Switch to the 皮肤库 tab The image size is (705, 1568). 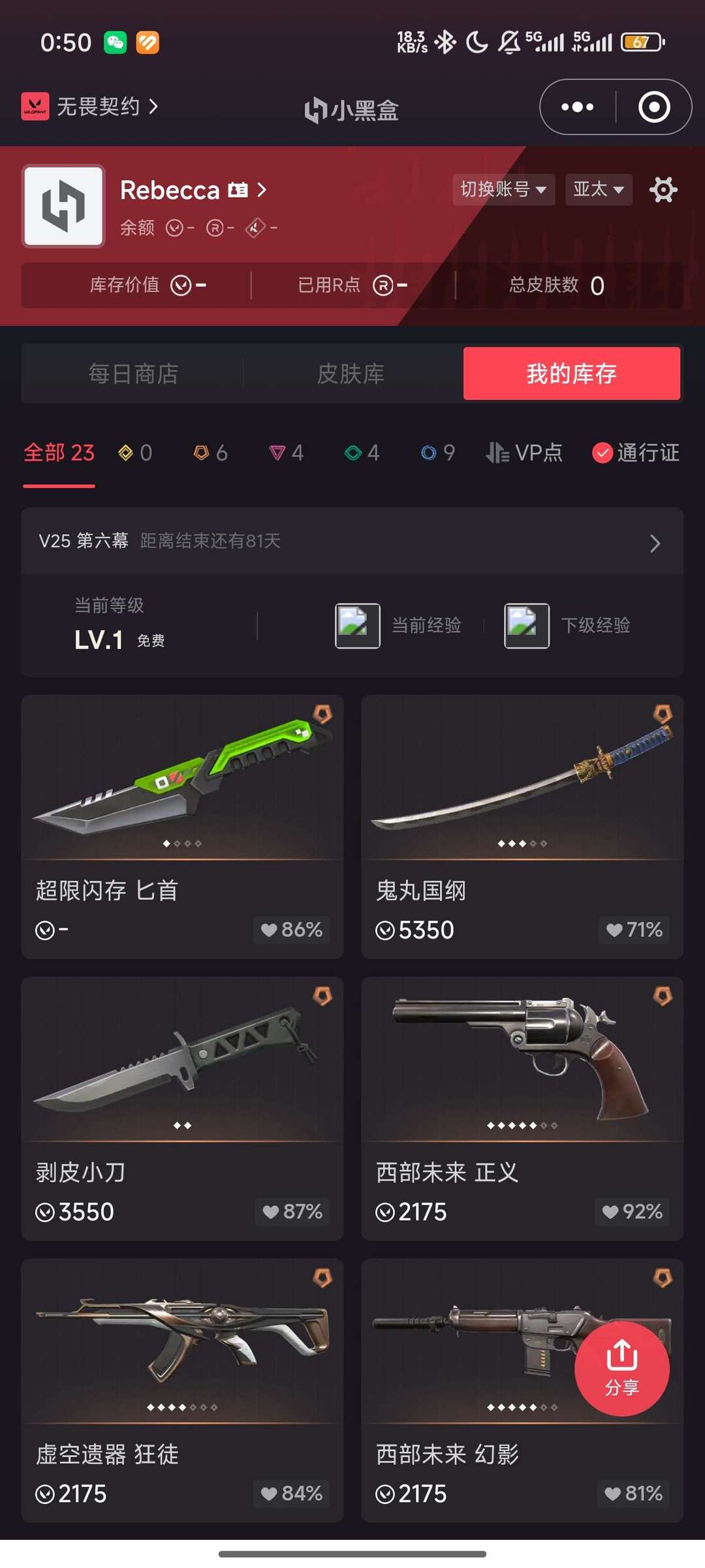(x=351, y=373)
